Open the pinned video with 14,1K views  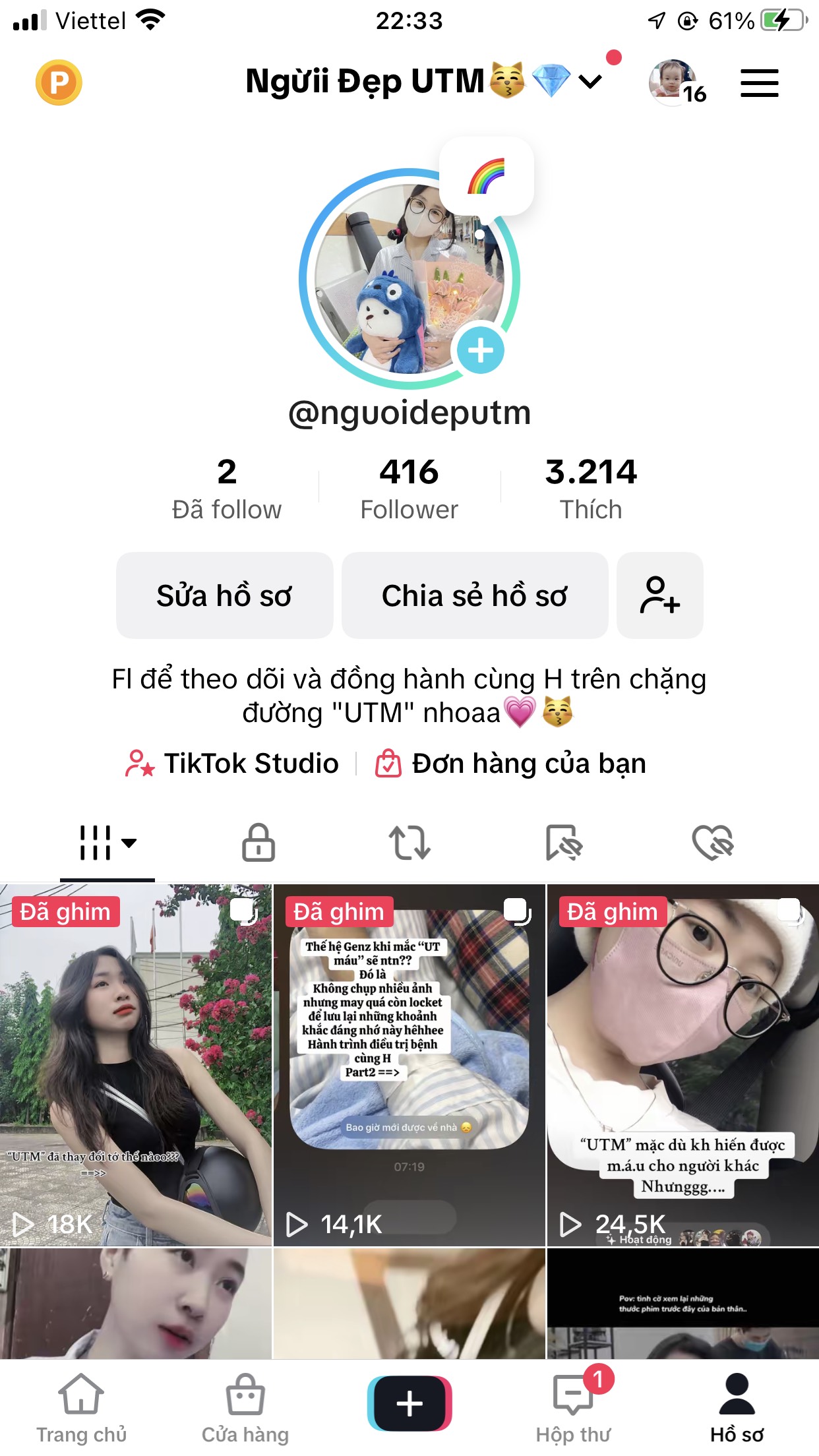[x=409, y=1065]
